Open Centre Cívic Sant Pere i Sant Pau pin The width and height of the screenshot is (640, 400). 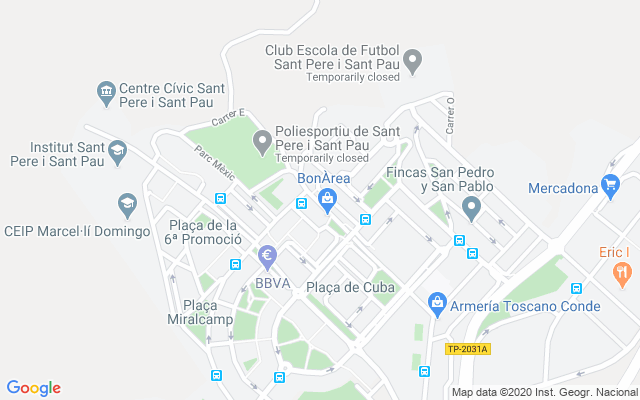pos(106,94)
